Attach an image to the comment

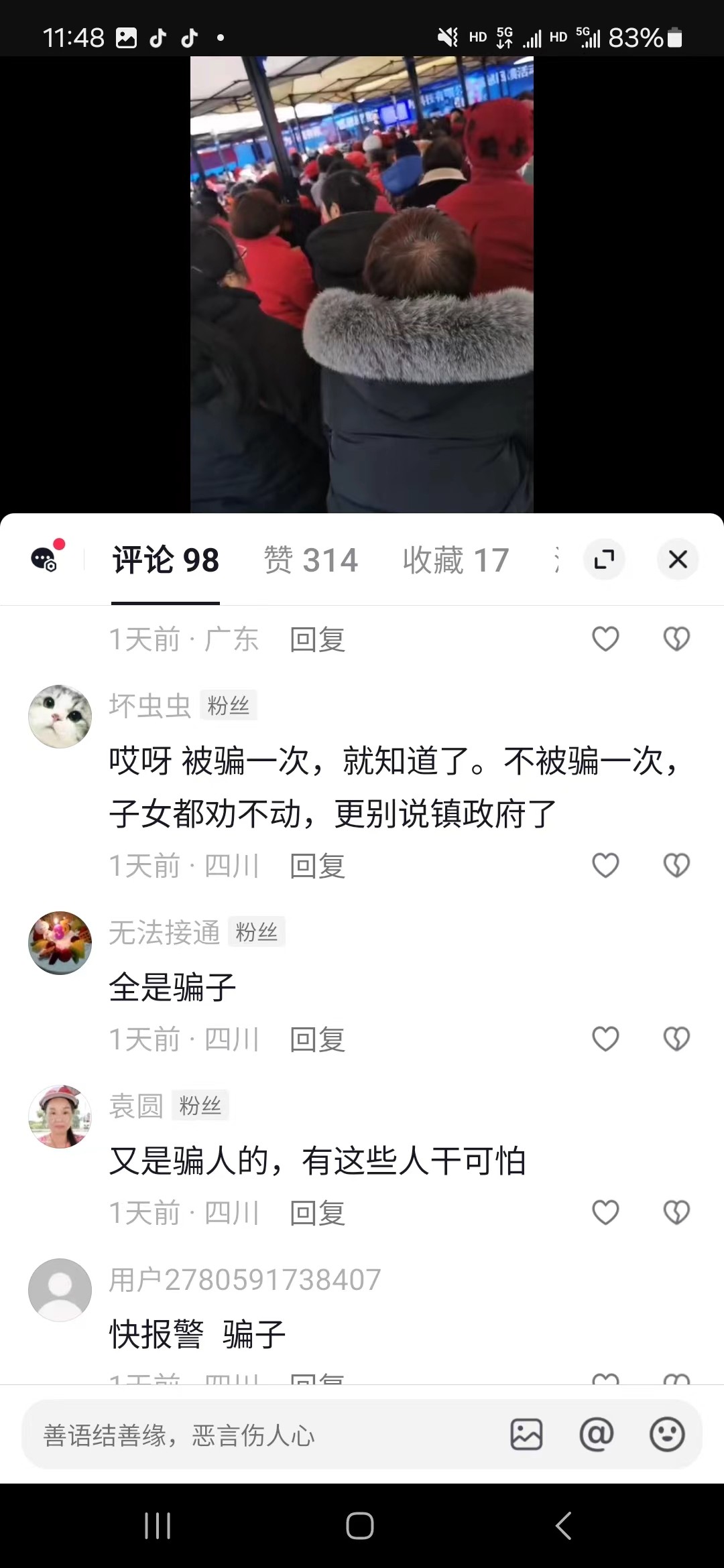[x=526, y=1435]
